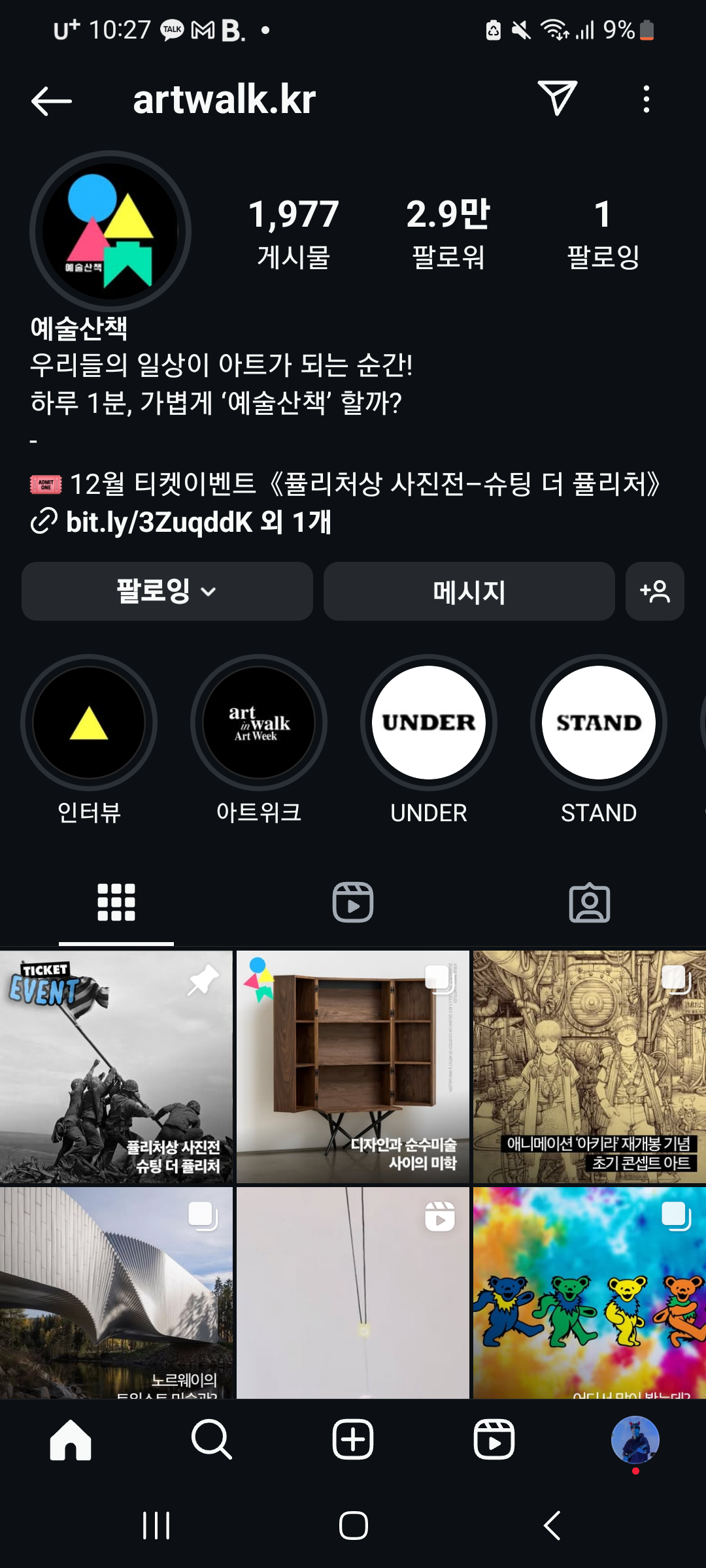Image resolution: width=706 pixels, height=1568 pixels.
Task: Go back from the artwalk.kr profile
Action: (x=51, y=101)
